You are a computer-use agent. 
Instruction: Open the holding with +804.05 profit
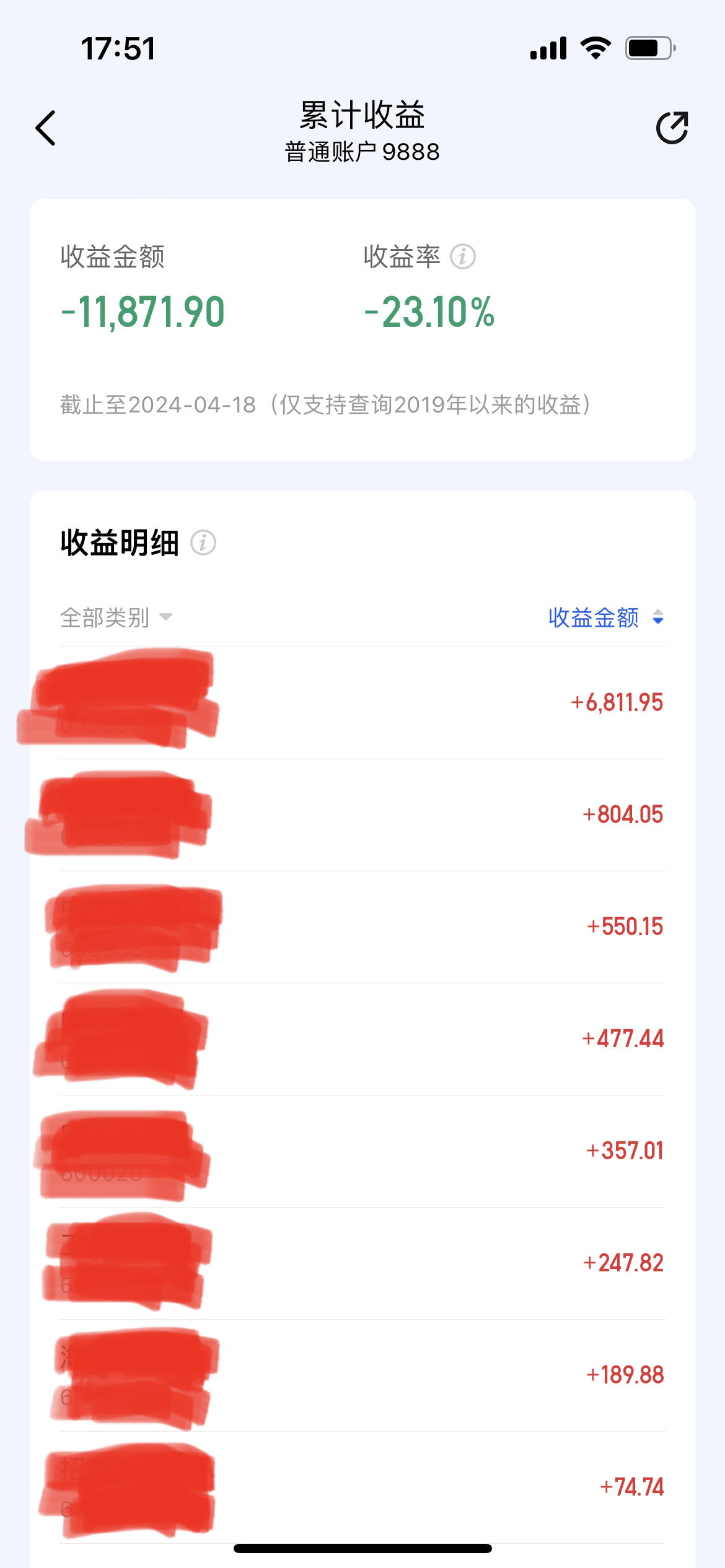click(x=362, y=815)
